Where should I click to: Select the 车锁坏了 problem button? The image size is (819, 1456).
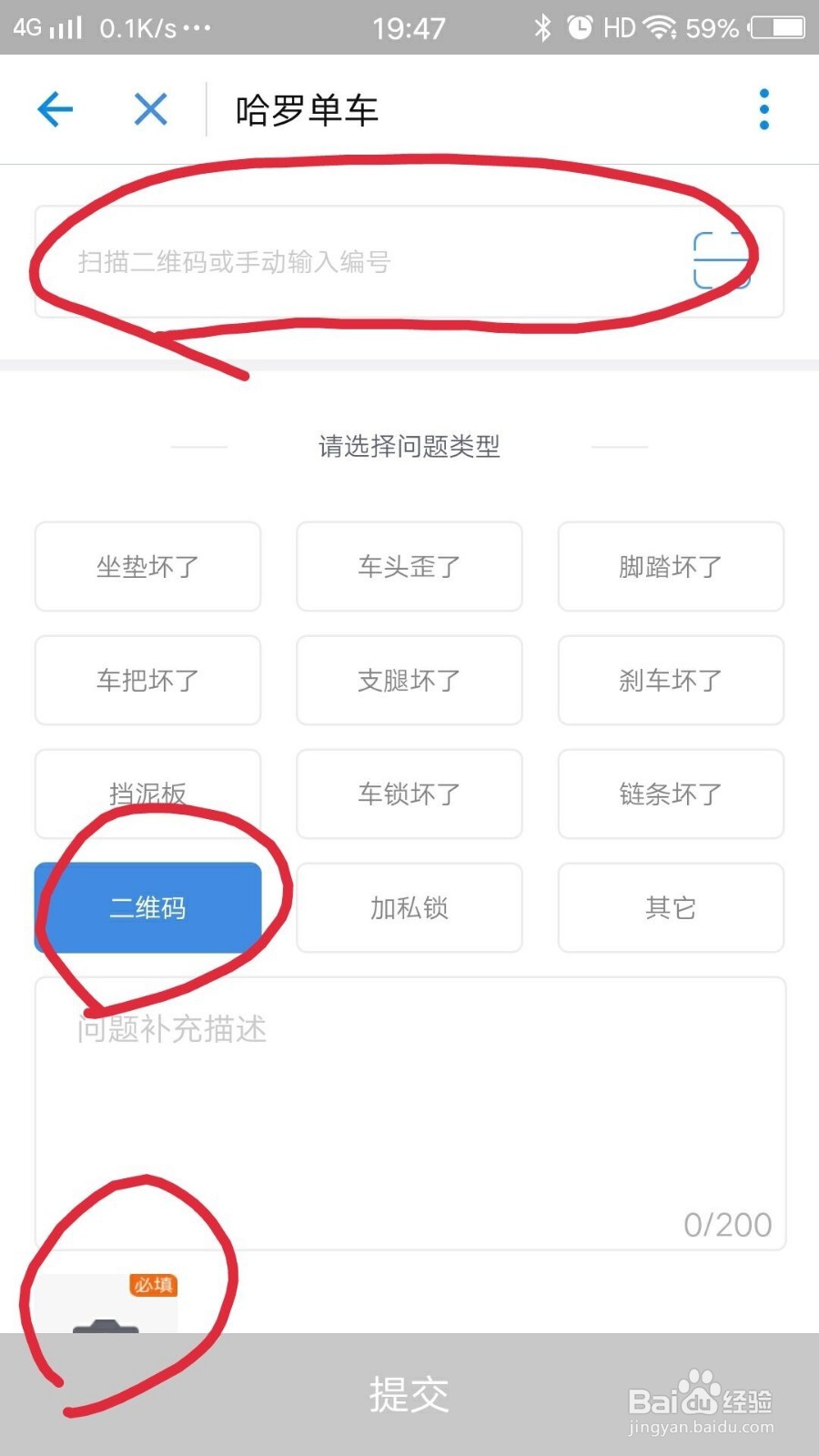(x=409, y=794)
